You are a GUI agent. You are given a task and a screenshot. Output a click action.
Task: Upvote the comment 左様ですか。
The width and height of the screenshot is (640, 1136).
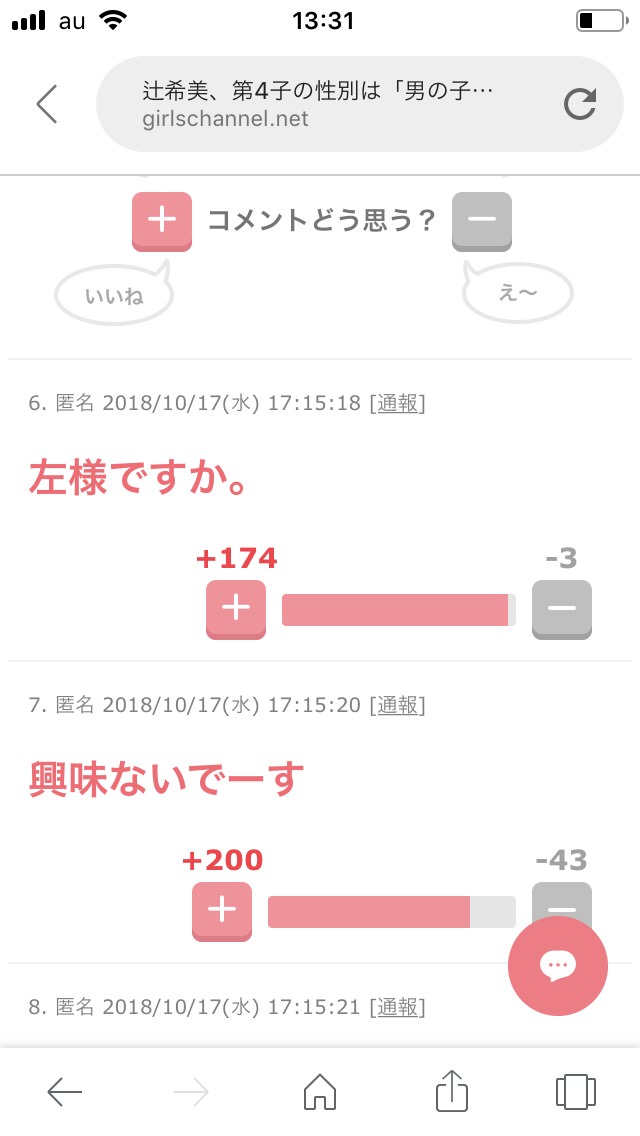click(236, 610)
